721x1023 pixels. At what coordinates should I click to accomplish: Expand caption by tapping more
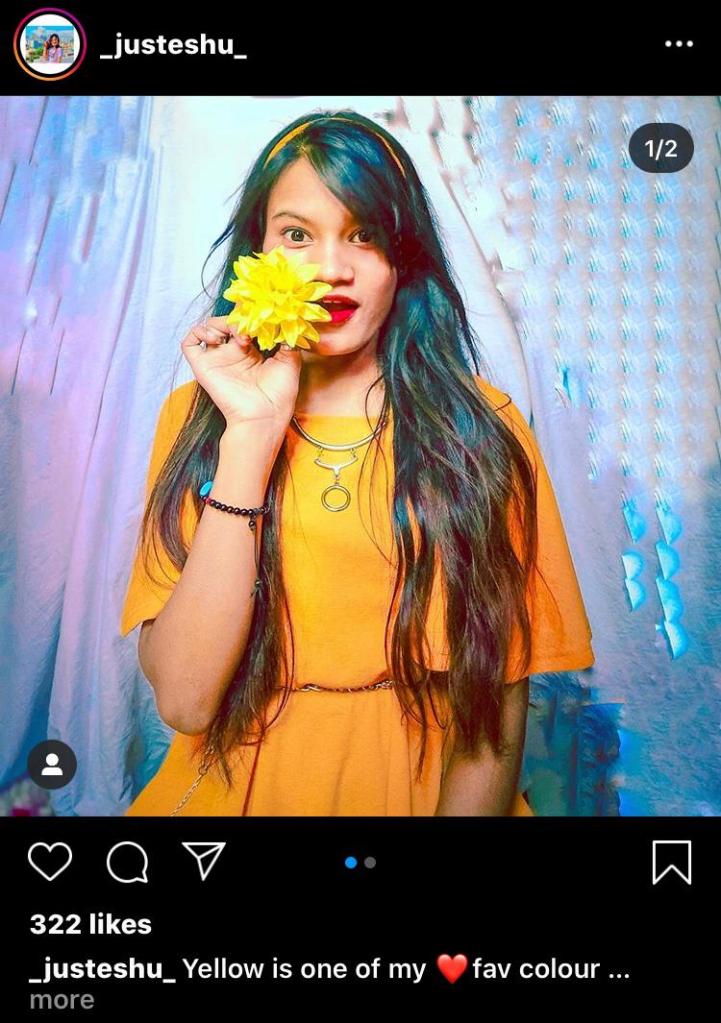click(x=61, y=999)
